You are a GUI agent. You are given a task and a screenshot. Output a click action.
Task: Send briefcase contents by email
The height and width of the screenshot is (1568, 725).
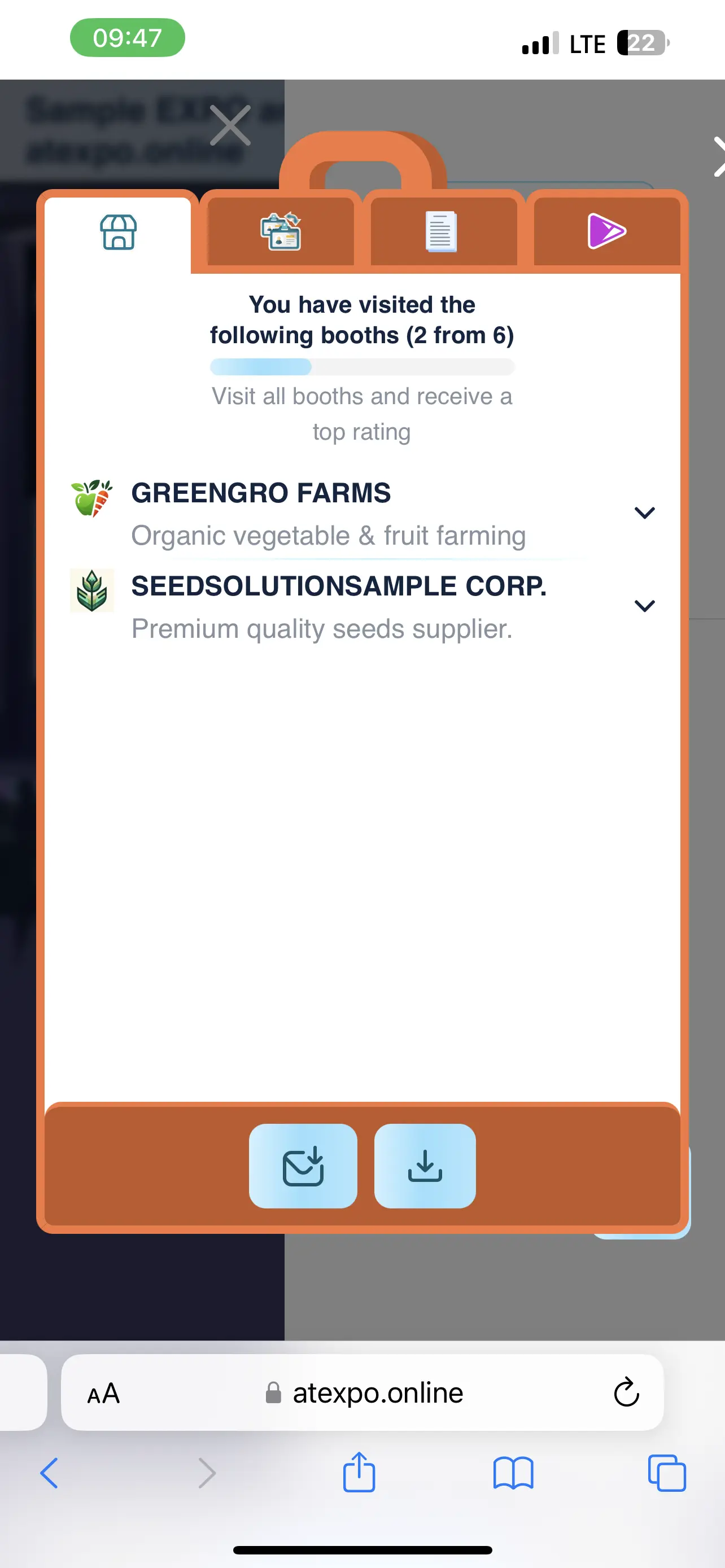pyautogui.click(x=303, y=1166)
